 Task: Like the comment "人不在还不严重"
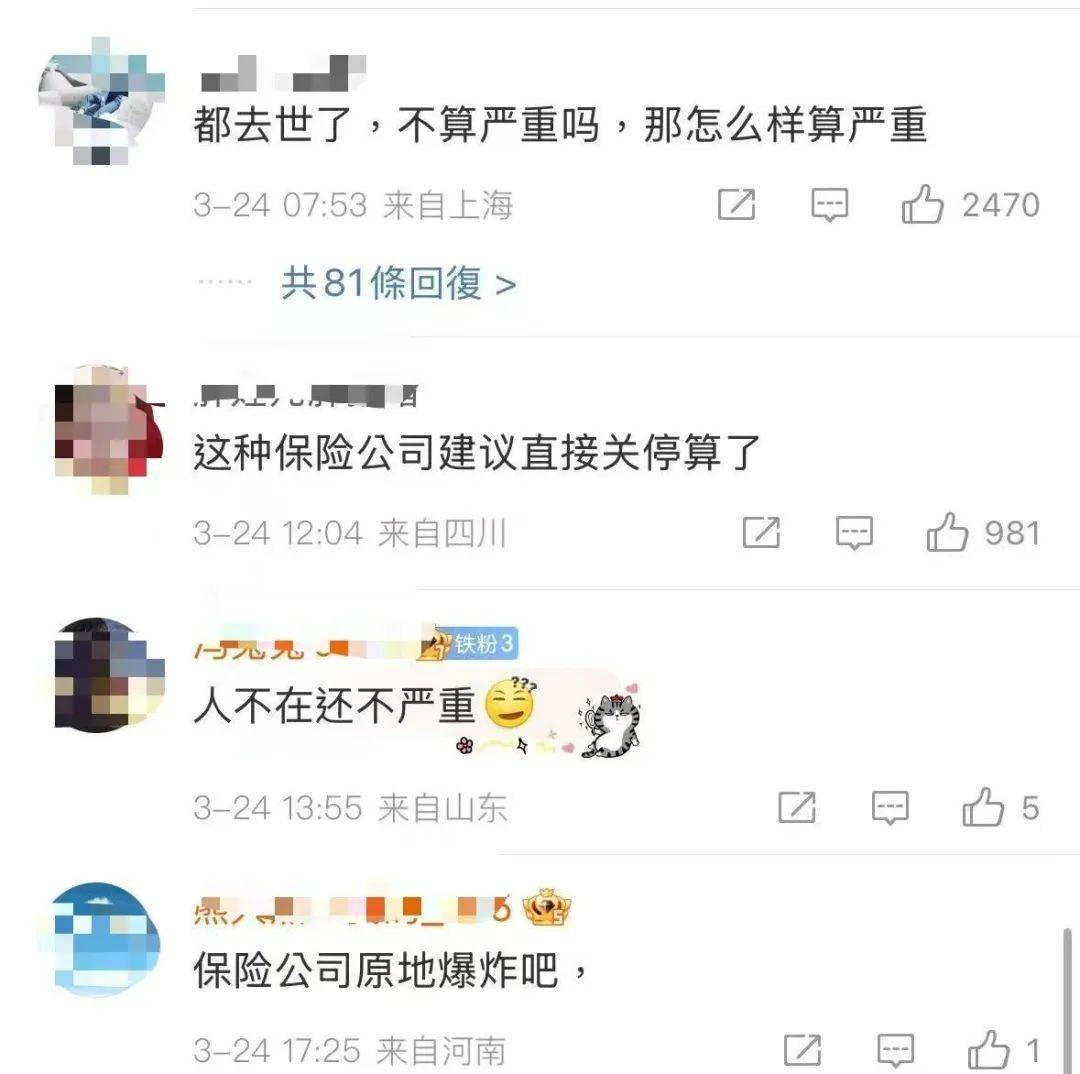983,807
